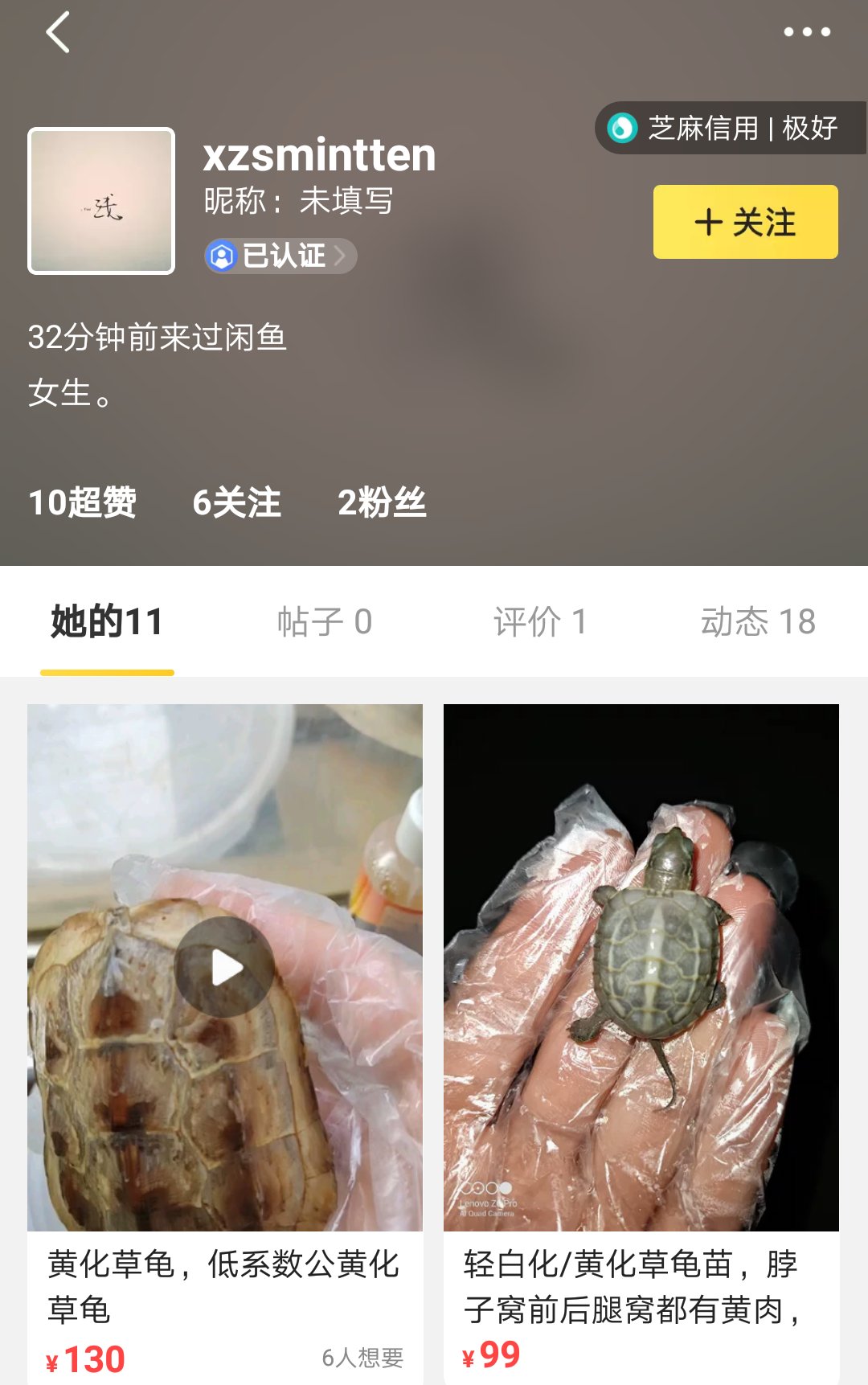The height and width of the screenshot is (1385, 868).
Task: Switch to the 帖子 0 tab
Action: [x=325, y=622]
